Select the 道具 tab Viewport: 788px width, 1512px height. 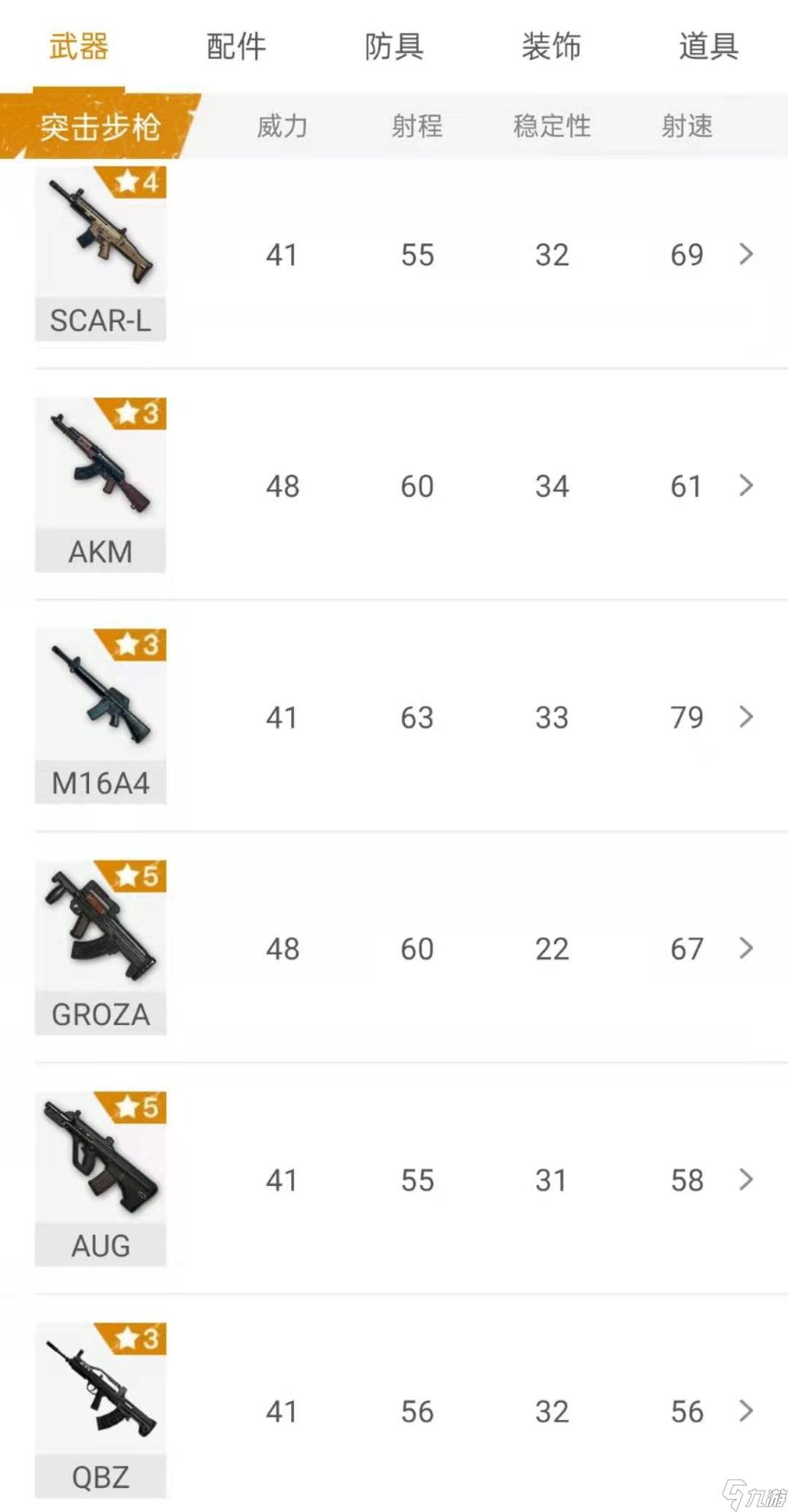[x=708, y=47]
